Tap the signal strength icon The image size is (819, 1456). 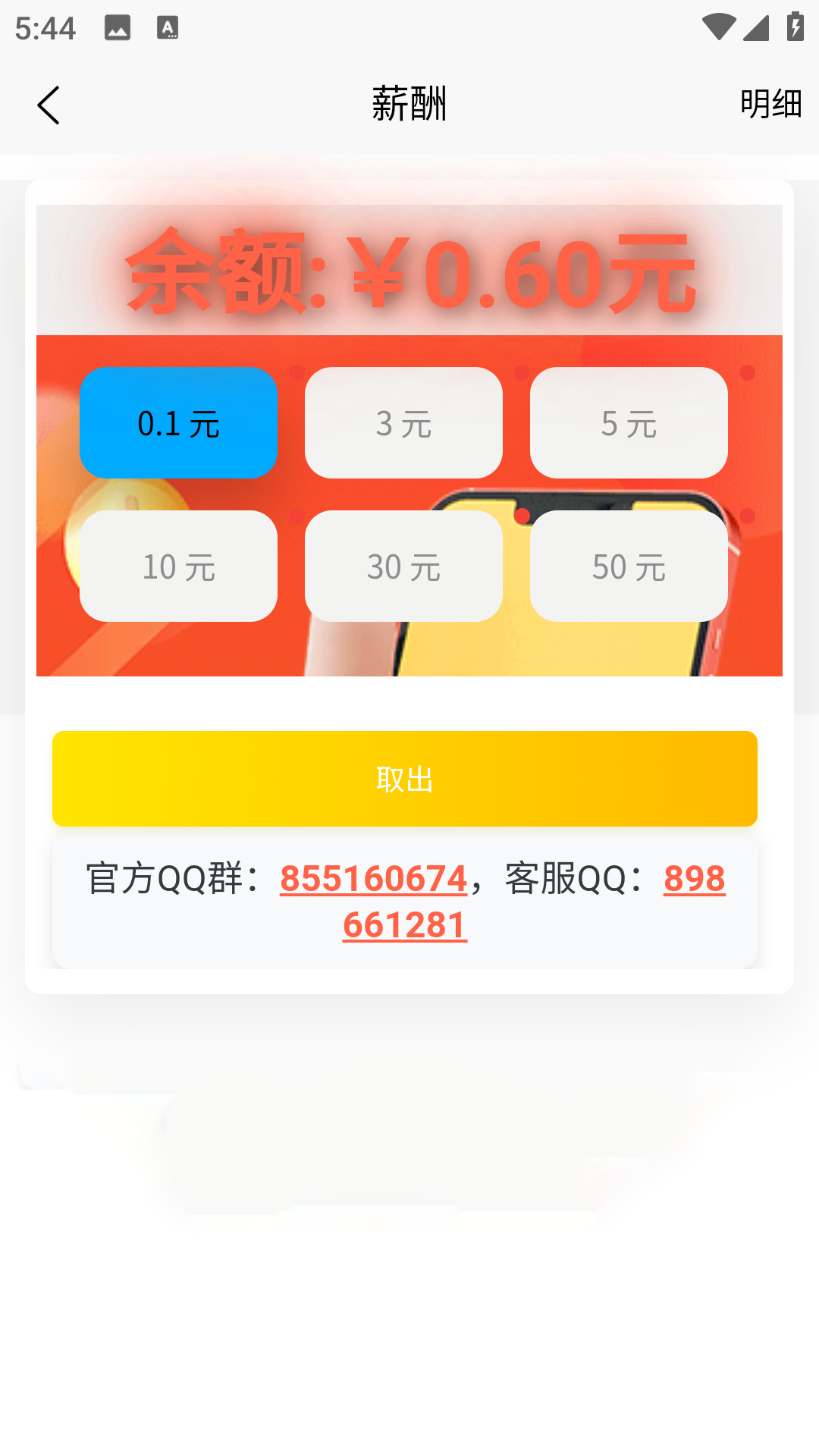(756, 26)
